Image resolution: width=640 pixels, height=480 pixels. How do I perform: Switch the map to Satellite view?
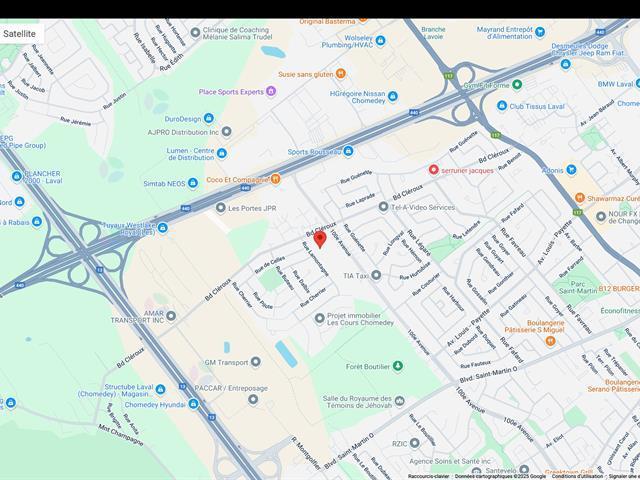(20, 33)
